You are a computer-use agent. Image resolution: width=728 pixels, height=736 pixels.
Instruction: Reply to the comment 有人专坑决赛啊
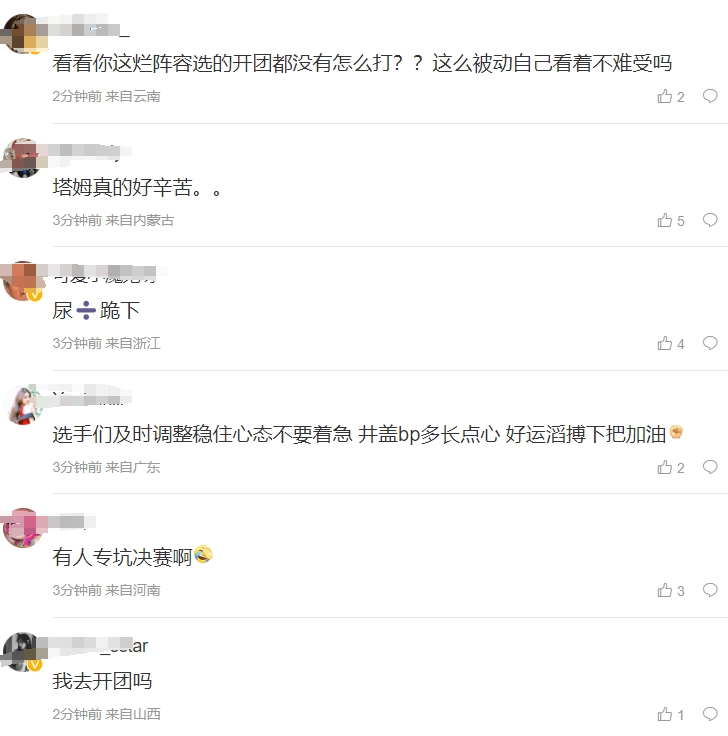(710, 590)
